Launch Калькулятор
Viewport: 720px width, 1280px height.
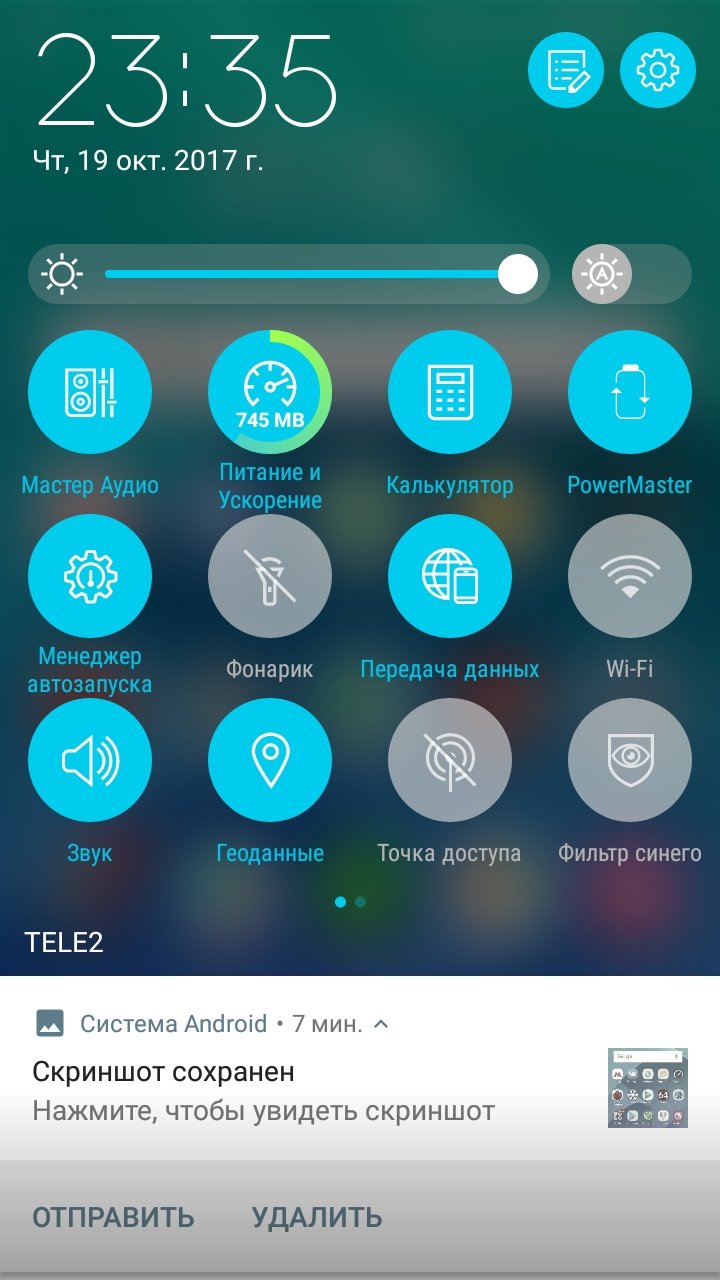tap(450, 392)
